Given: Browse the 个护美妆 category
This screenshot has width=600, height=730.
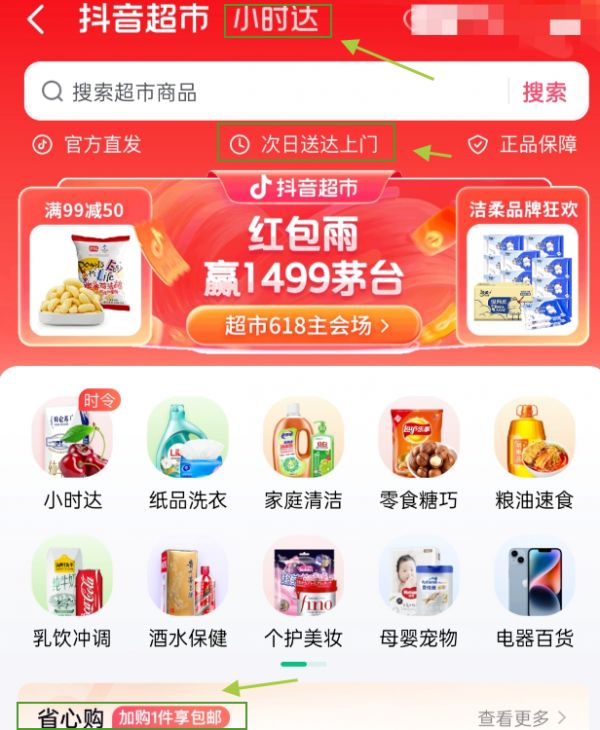Looking at the screenshot, I should point(303,590).
